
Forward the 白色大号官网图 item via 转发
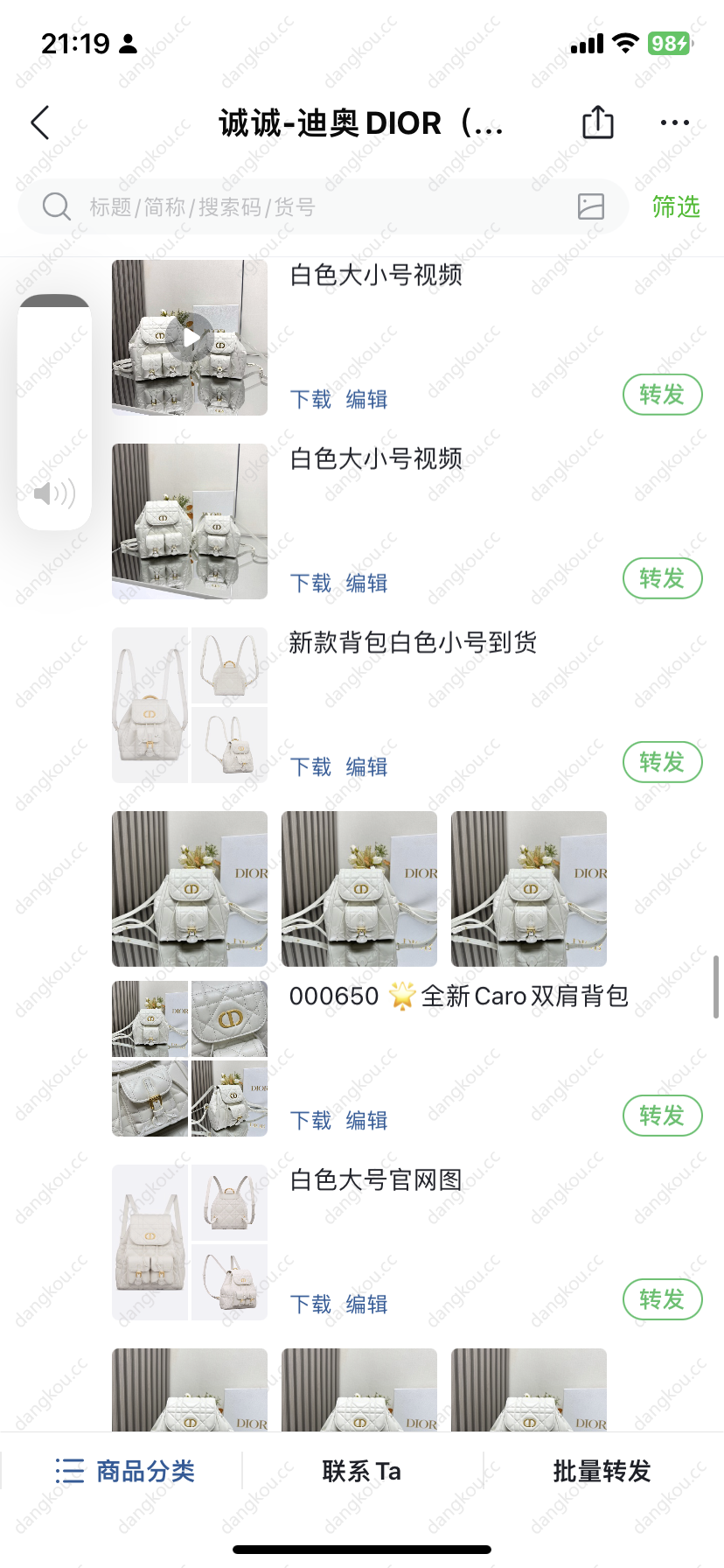point(662,1299)
